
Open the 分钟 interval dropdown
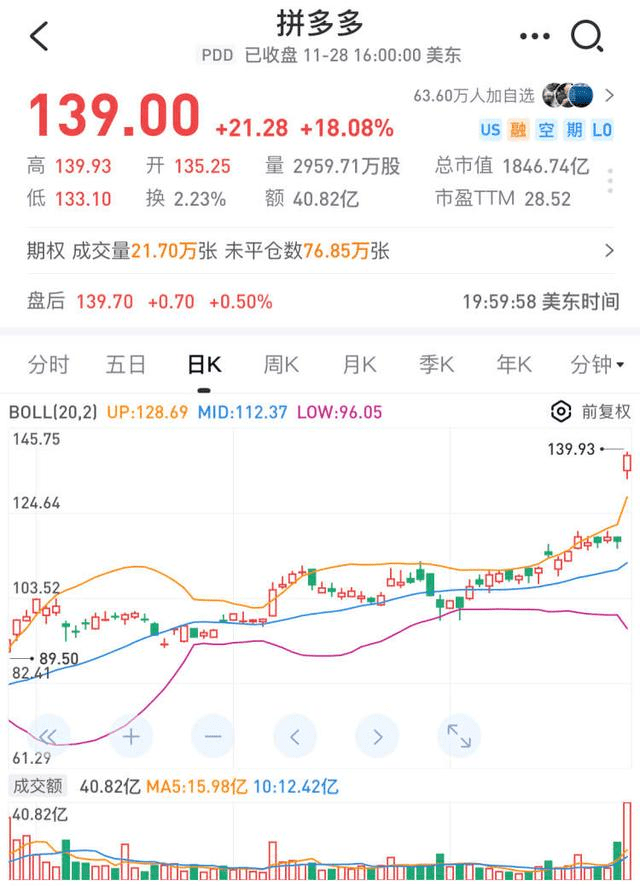(597, 365)
